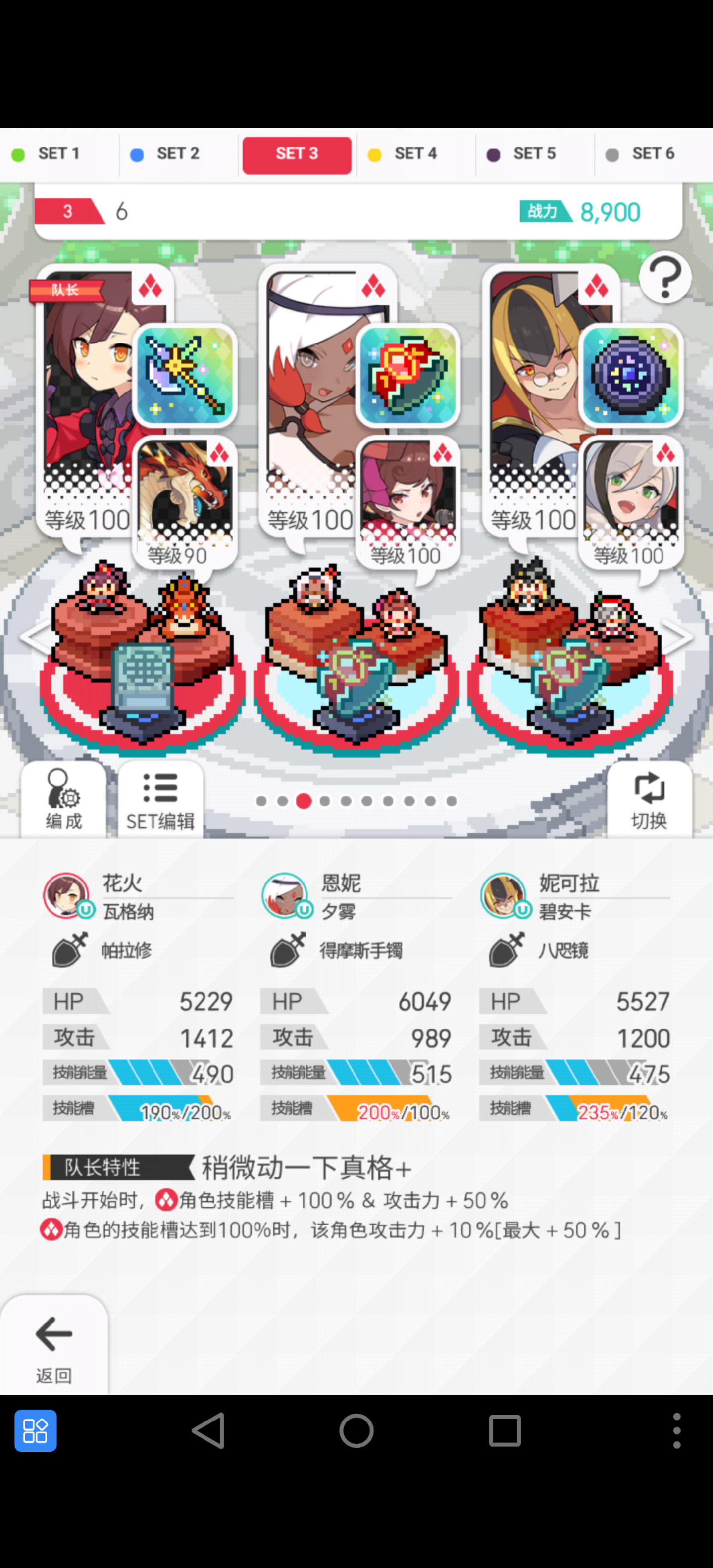Tap the 返回 back arrow button
Image resolution: width=713 pixels, height=1568 pixels.
[54, 1345]
